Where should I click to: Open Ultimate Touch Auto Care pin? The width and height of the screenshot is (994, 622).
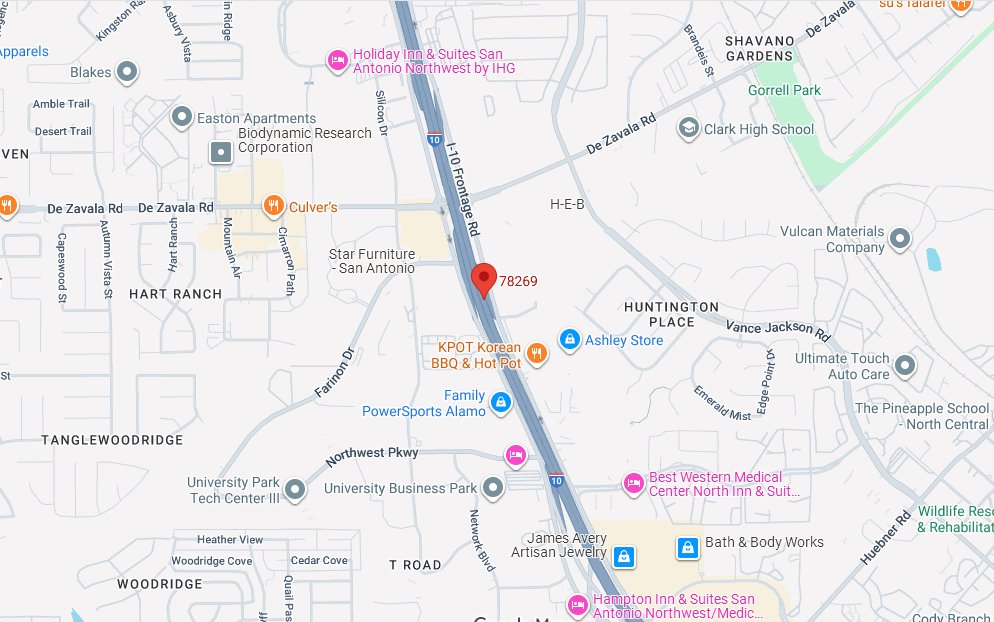click(x=905, y=365)
